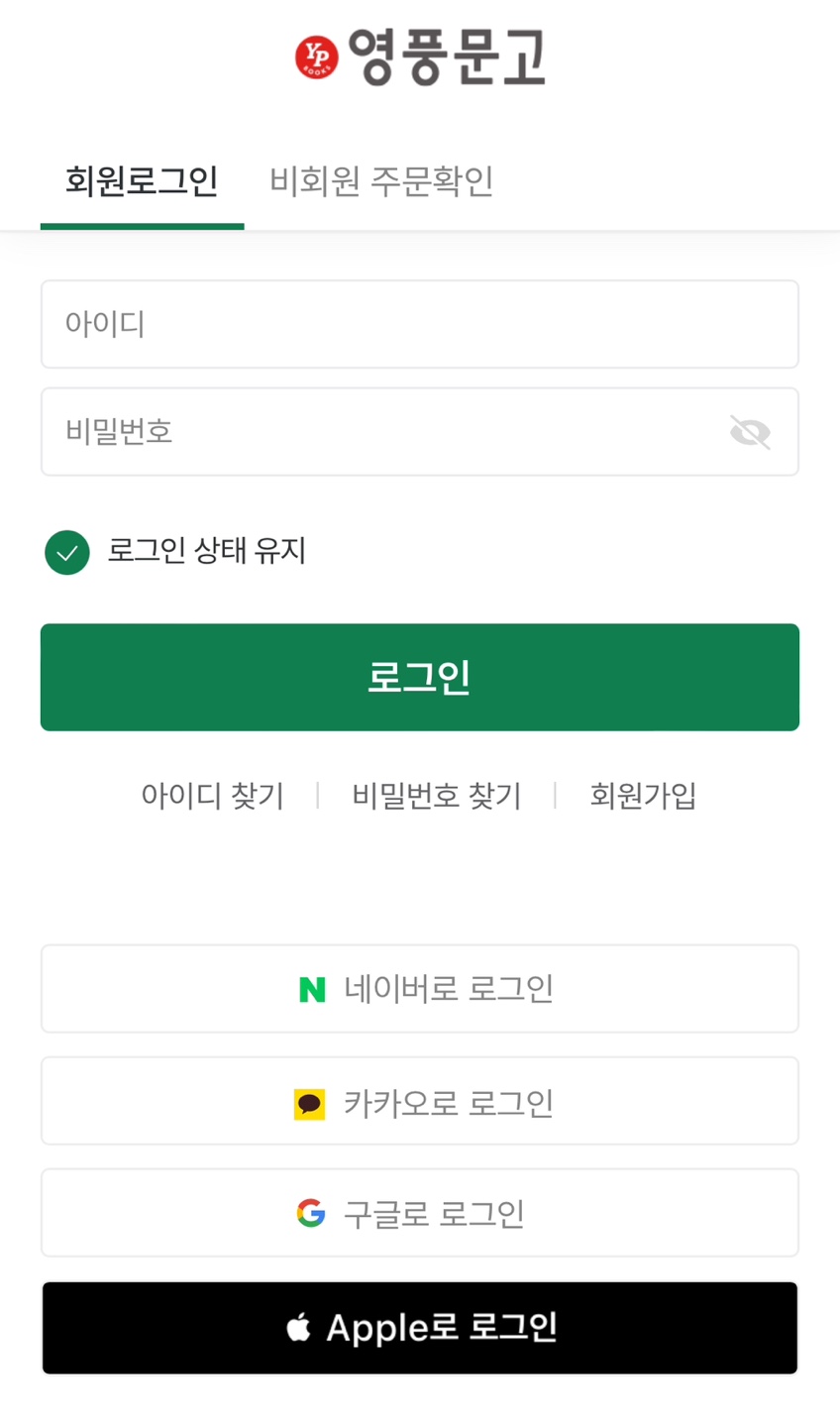The image size is (840, 1427).
Task: Toggle password visibility with the eye icon
Action: (750, 431)
